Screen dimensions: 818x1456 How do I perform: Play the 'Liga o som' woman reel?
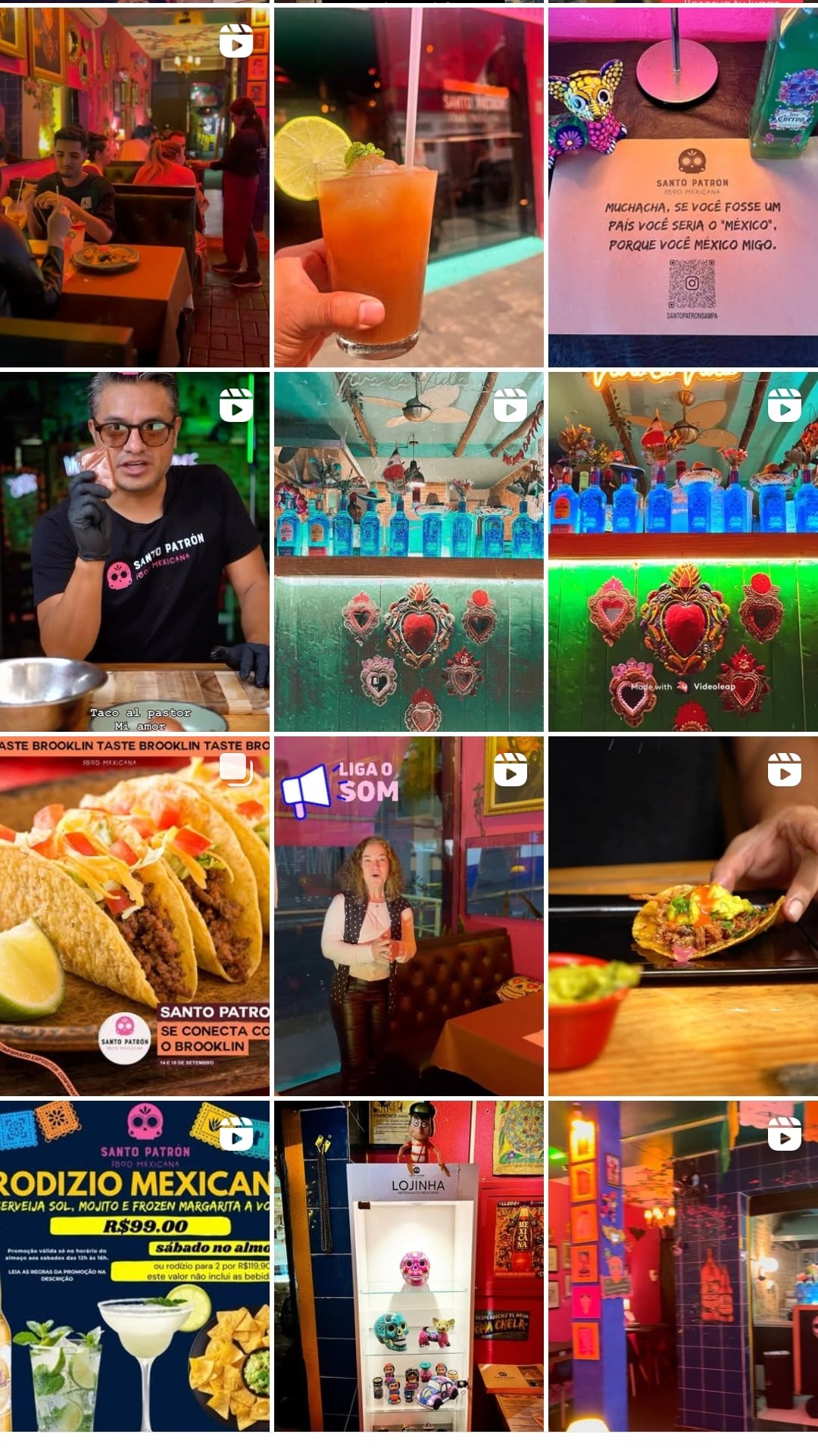pos(408,916)
